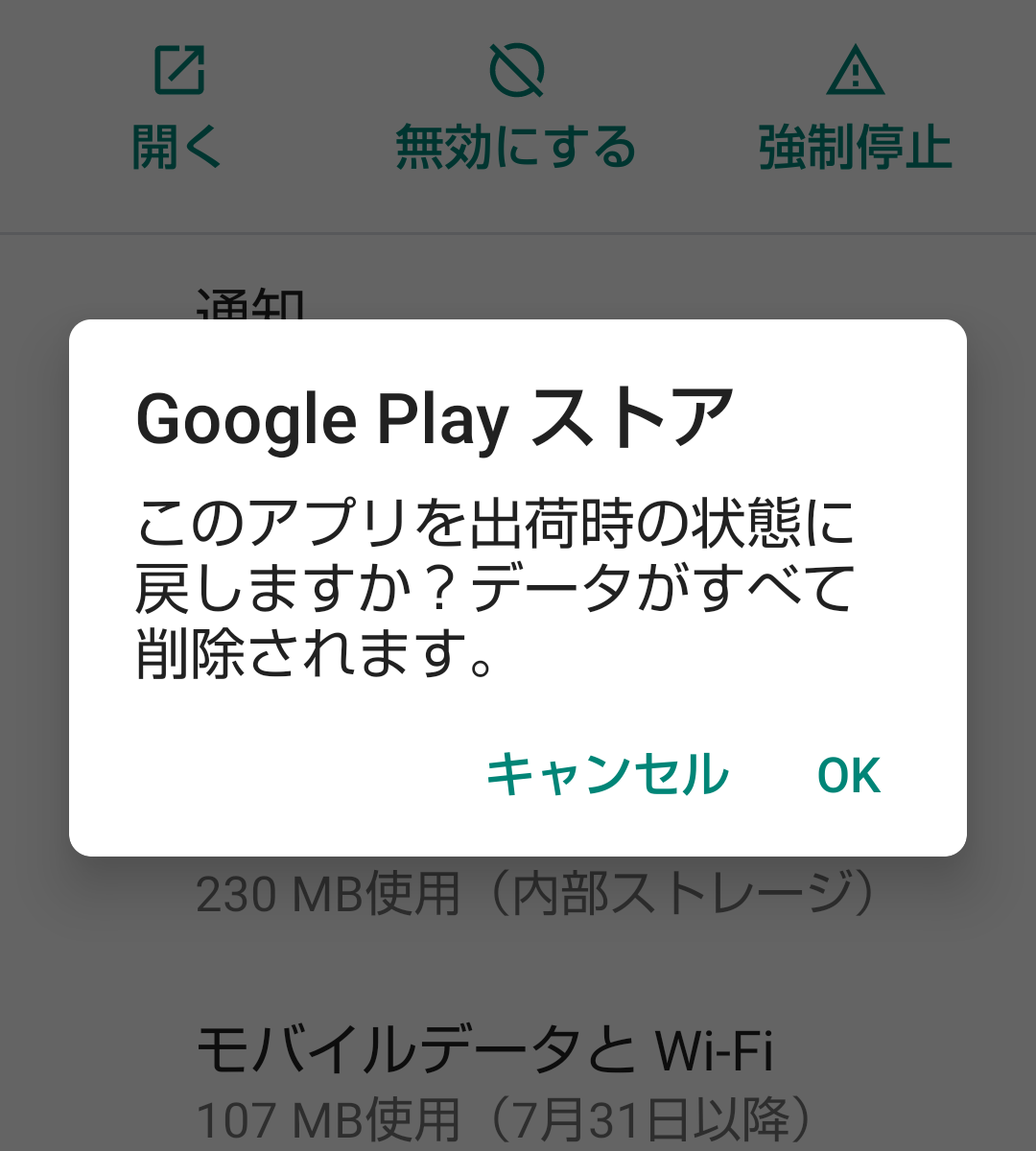Tap OK to reset Google Play ストア
The height and width of the screenshot is (1151, 1036).
848,775
